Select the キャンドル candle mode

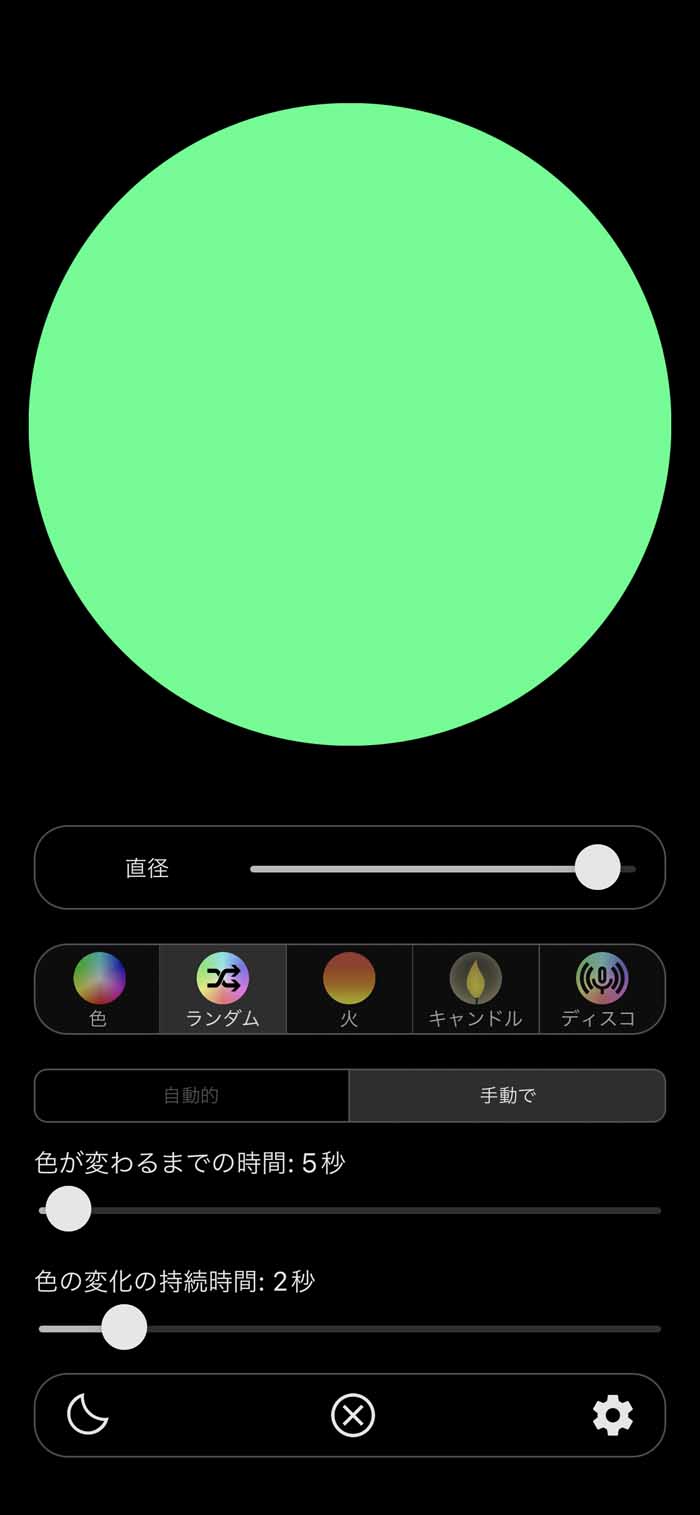tap(475, 988)
